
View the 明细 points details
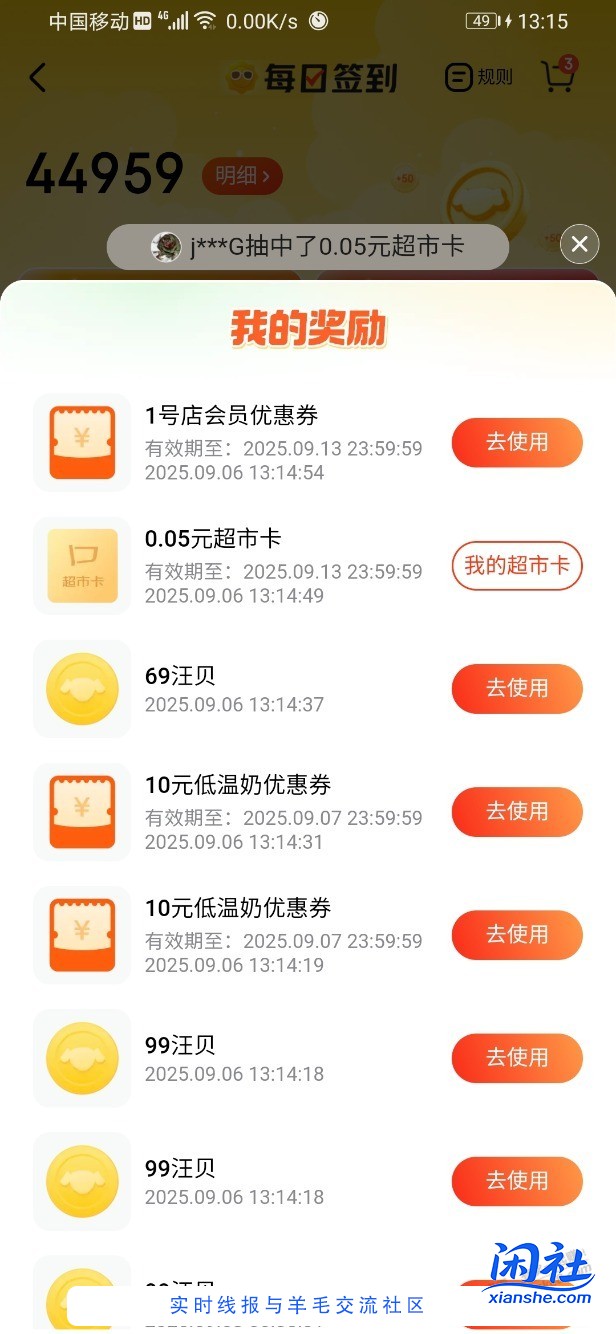click(242, 176)
